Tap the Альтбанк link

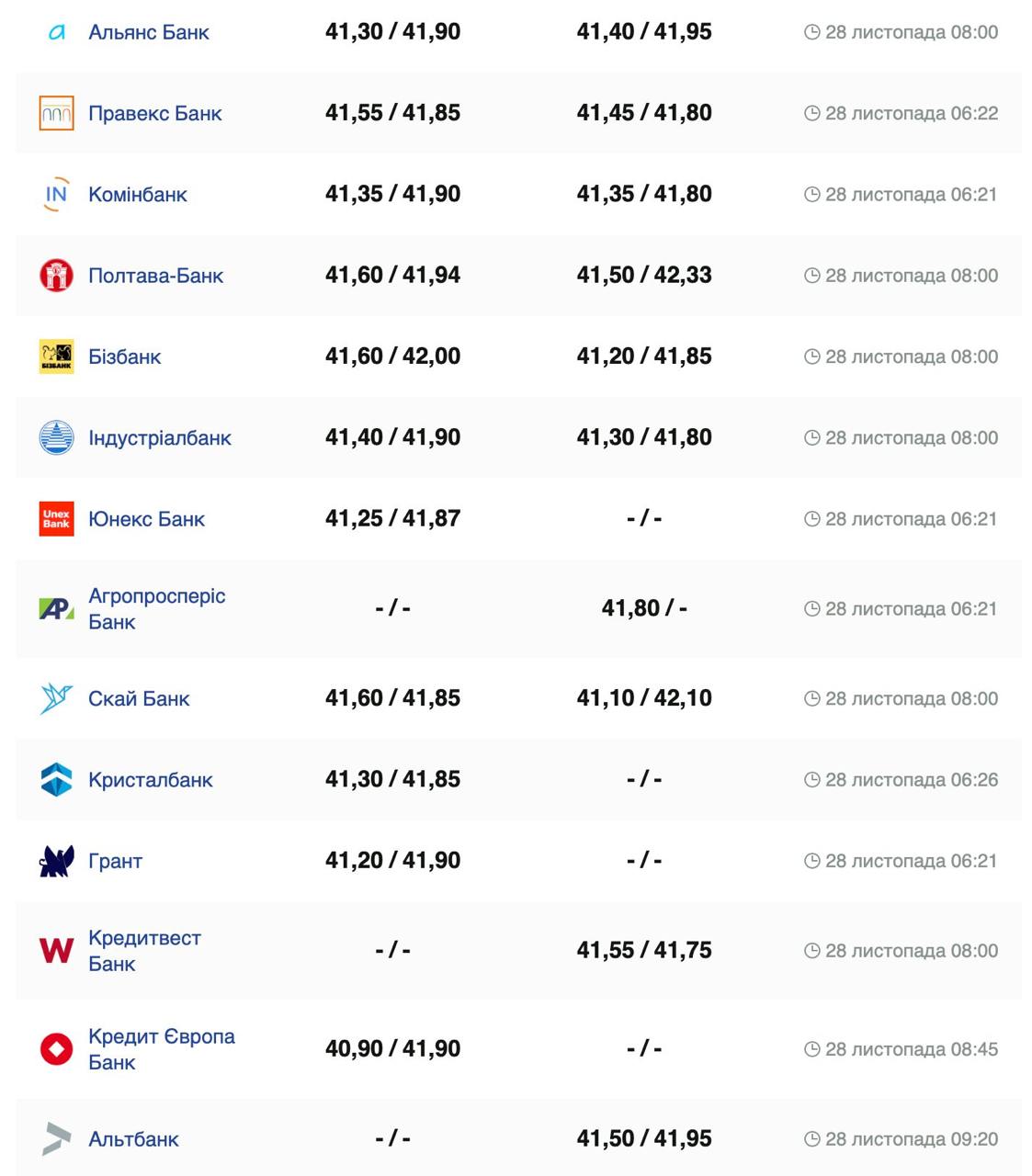pos(133,1139)
